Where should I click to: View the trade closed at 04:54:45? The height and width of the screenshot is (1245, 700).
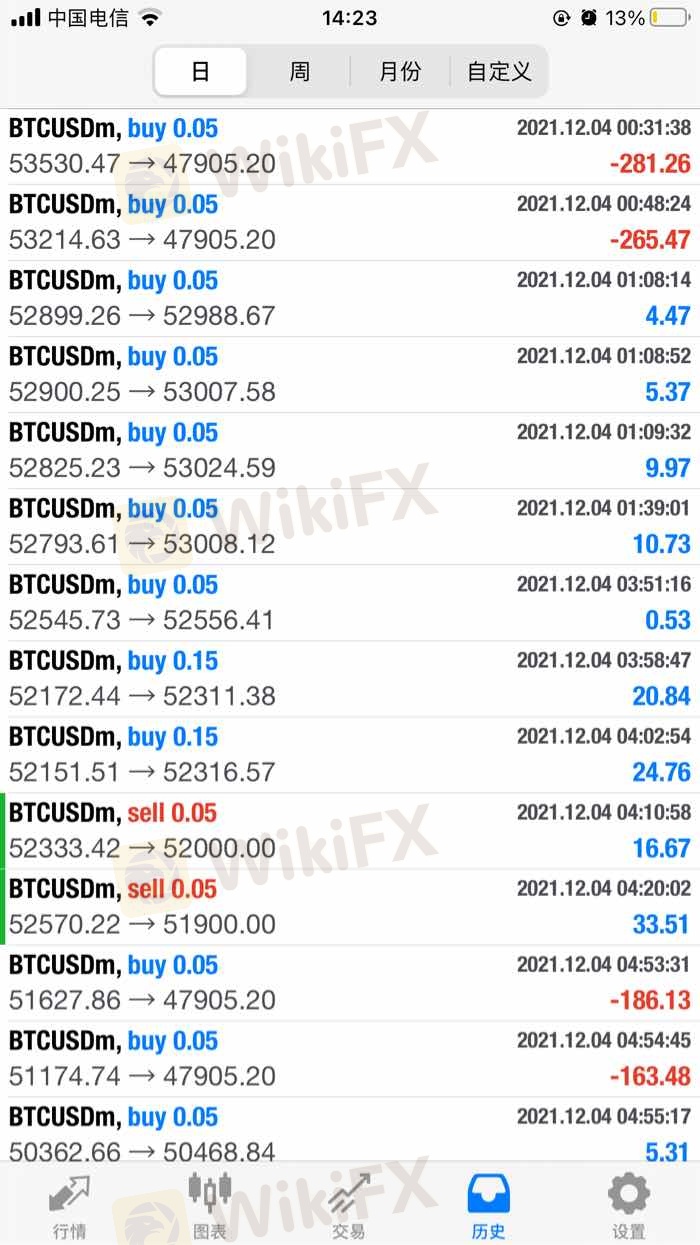[350, 1058]
